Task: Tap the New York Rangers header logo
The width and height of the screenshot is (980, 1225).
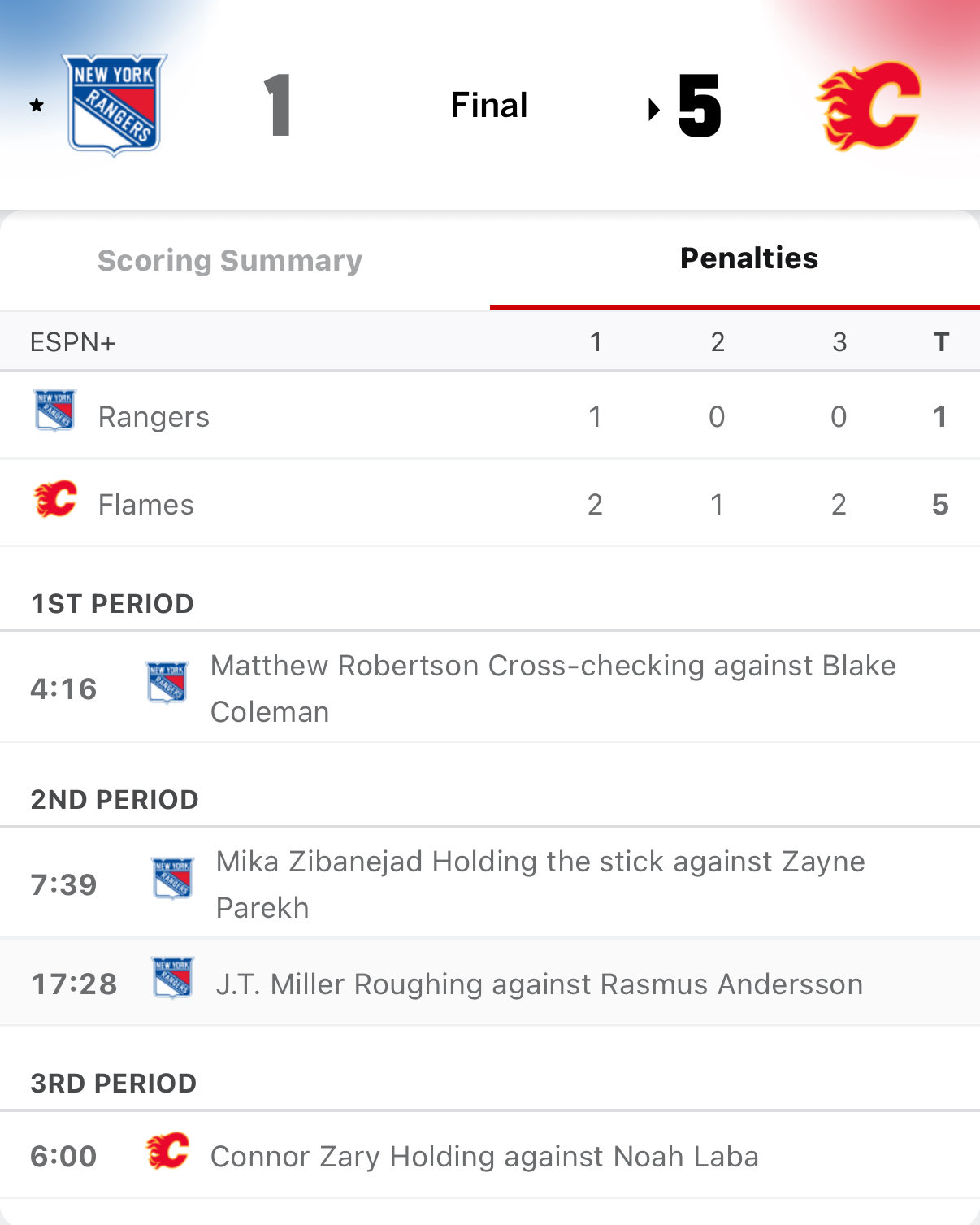Action: [x=115, y=105]
